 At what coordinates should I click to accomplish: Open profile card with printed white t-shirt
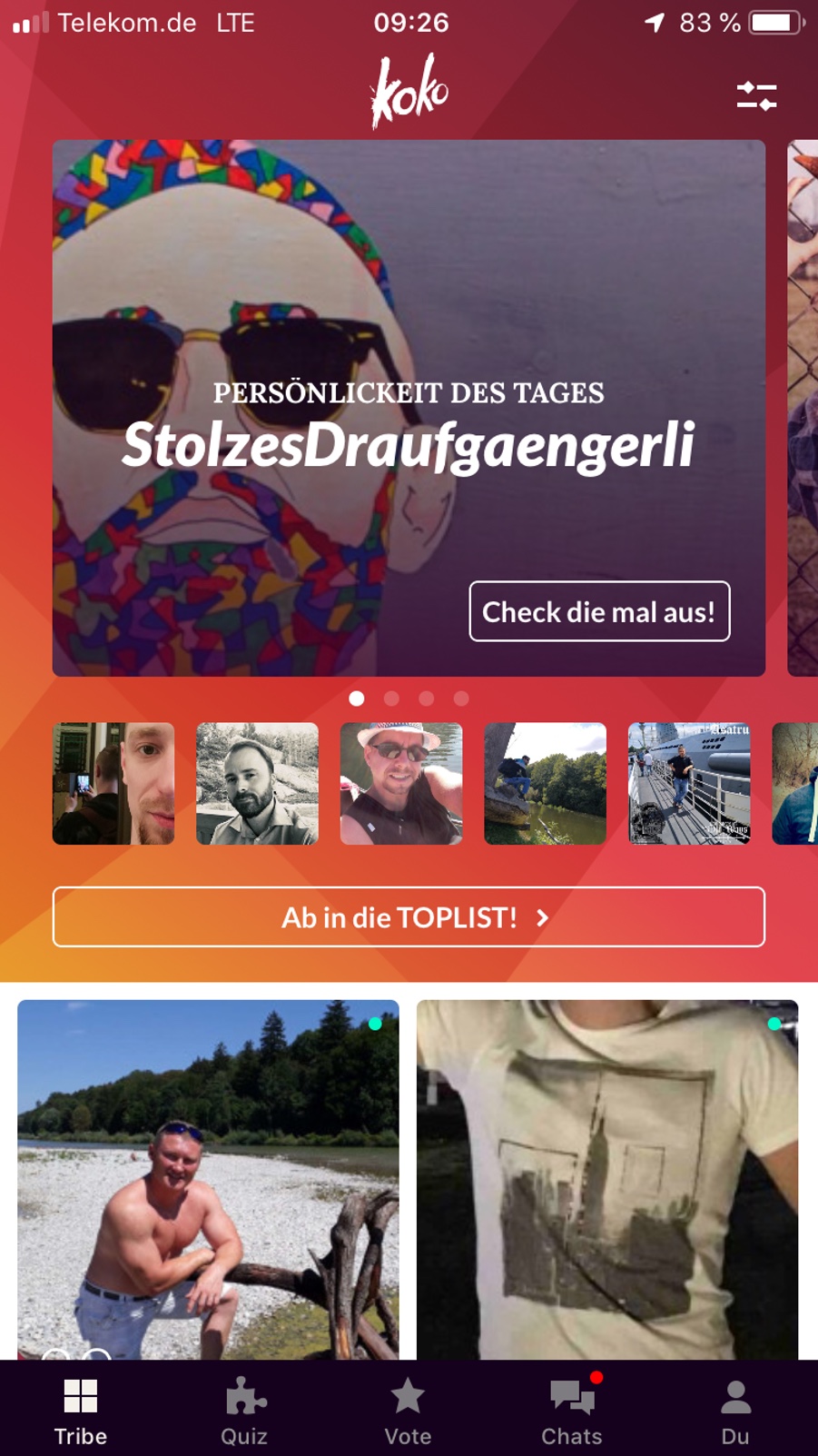click(606, 1179)
